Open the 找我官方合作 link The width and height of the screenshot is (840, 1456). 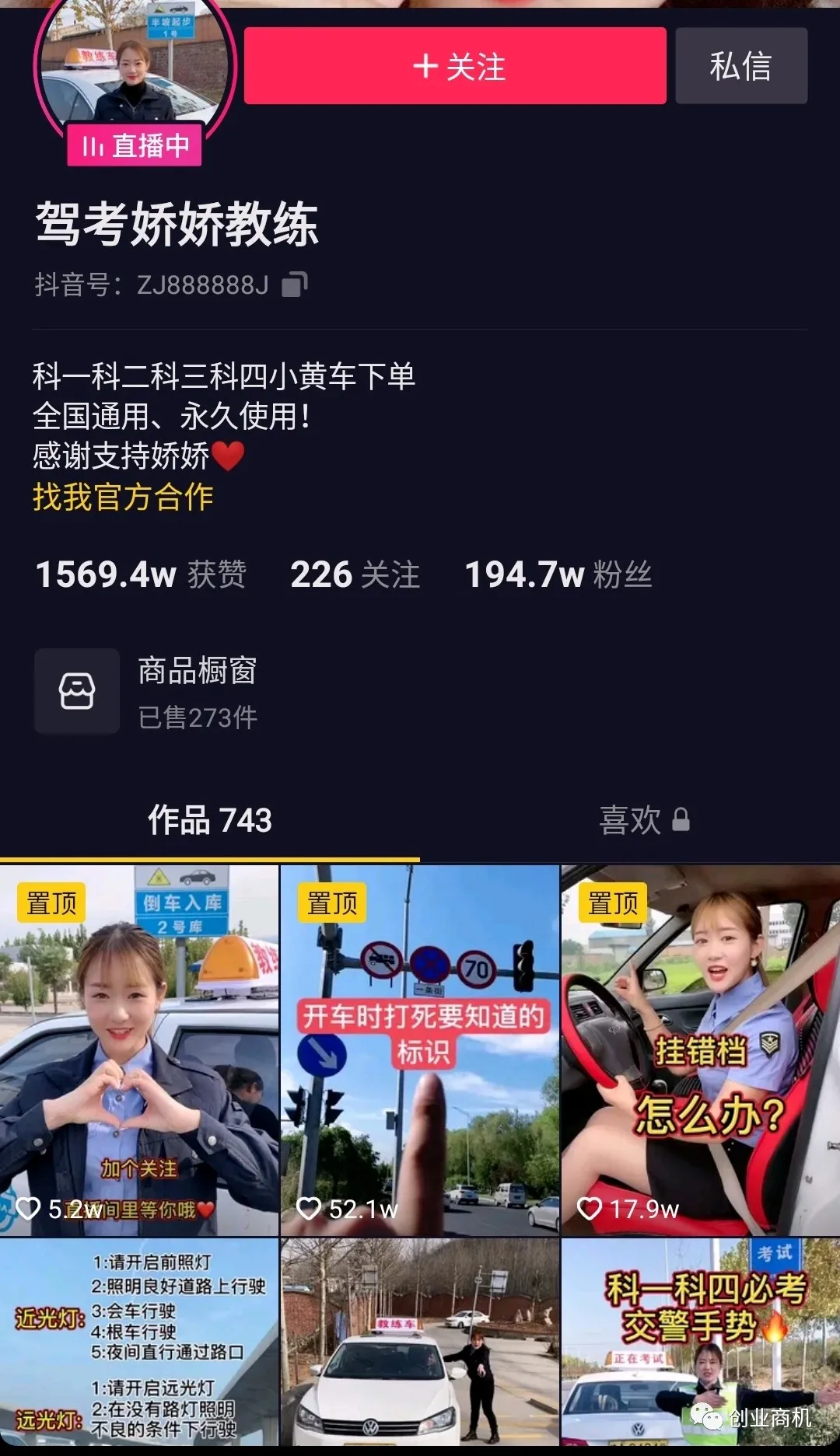[x=123, y=498]
